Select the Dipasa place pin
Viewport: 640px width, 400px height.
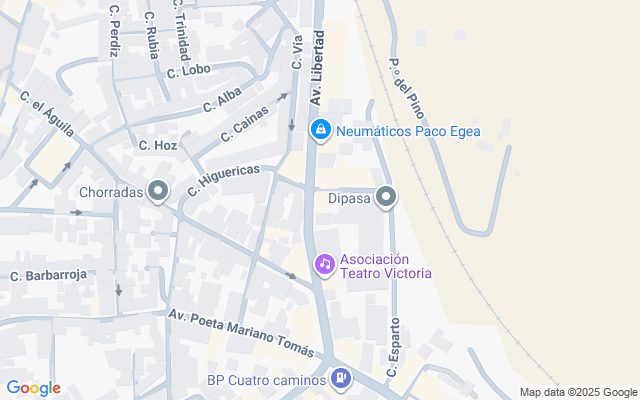(x=386, y=197)
